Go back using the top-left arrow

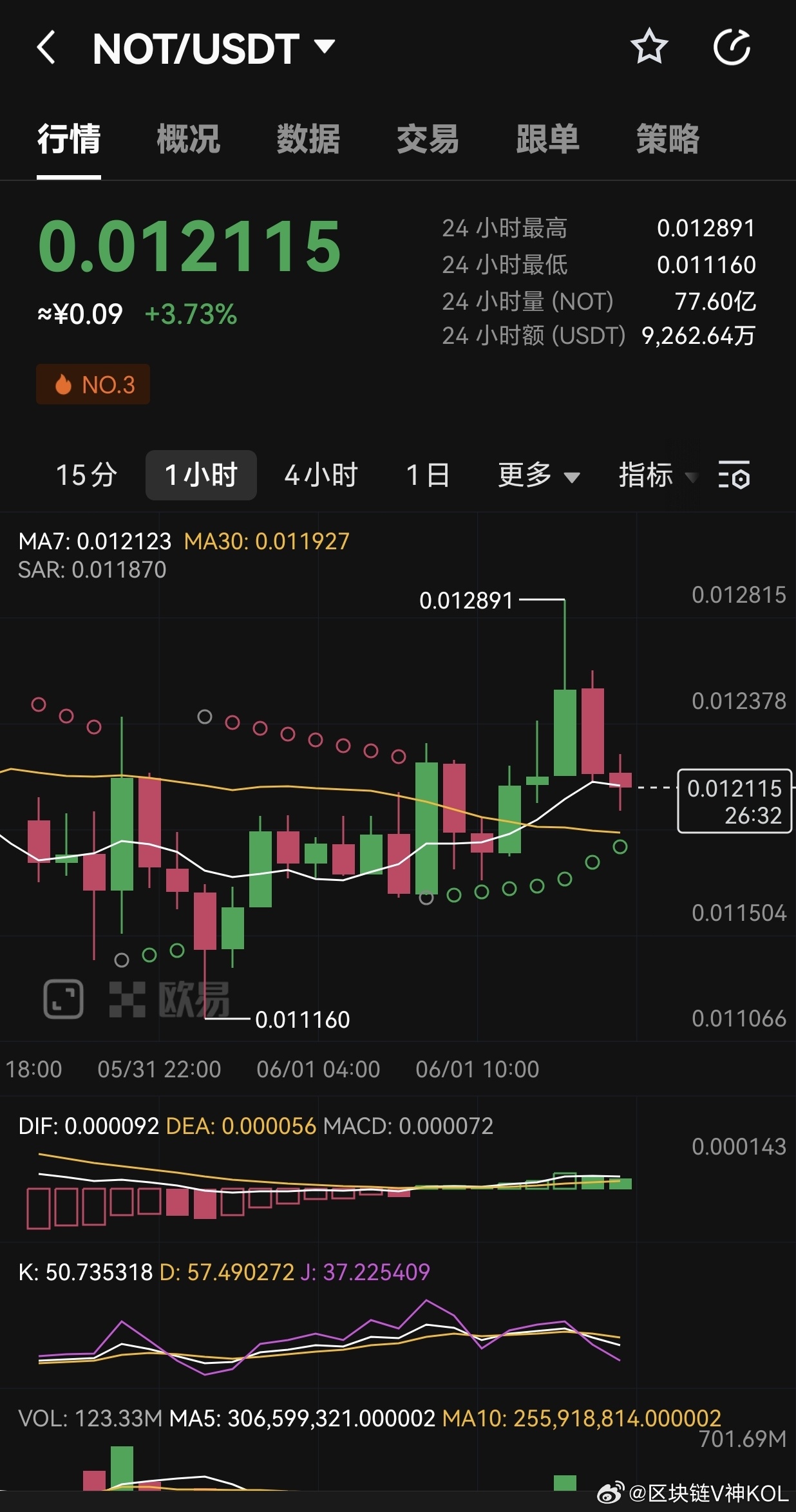[x=46, y=47]
